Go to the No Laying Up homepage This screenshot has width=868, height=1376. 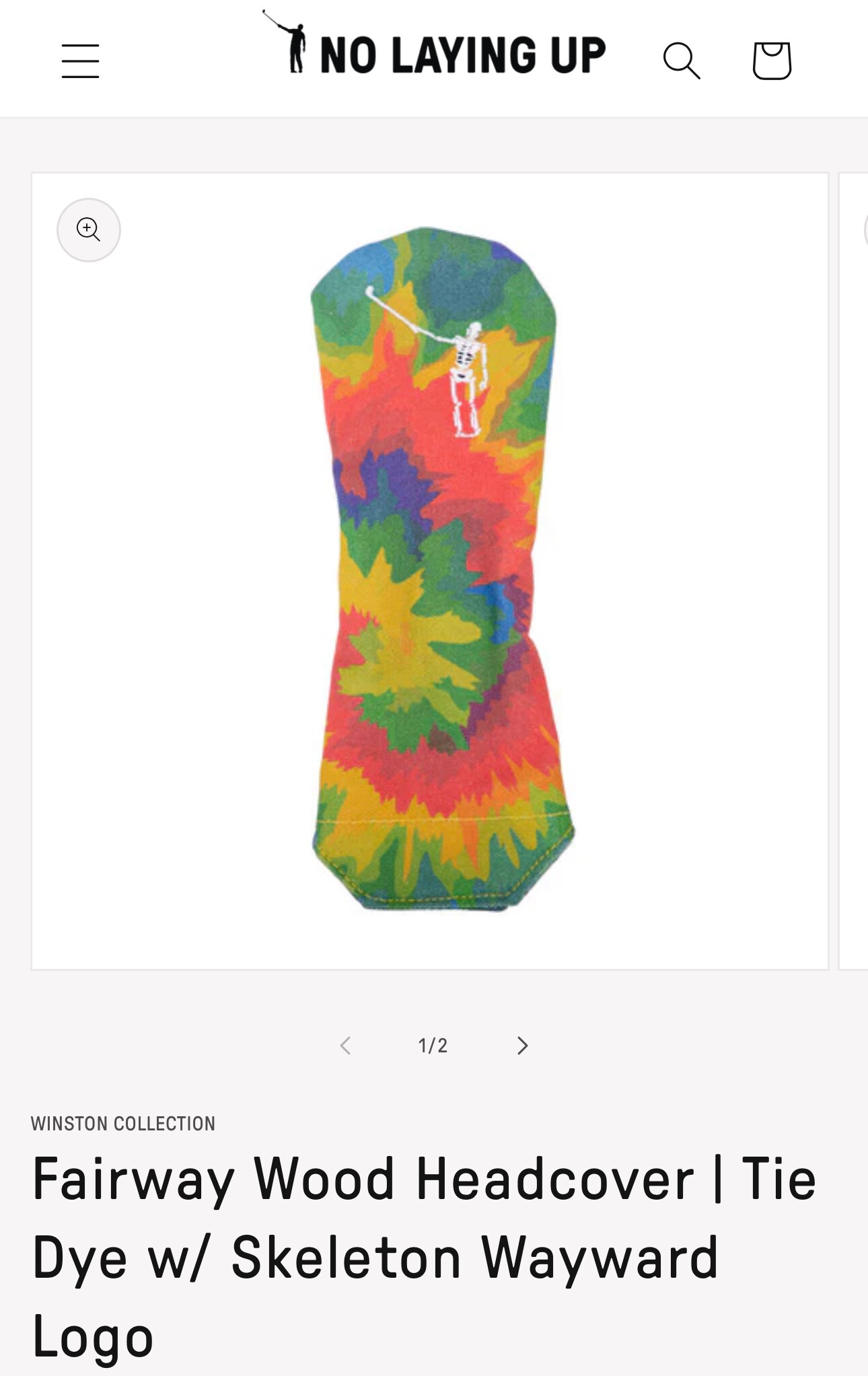435,47
